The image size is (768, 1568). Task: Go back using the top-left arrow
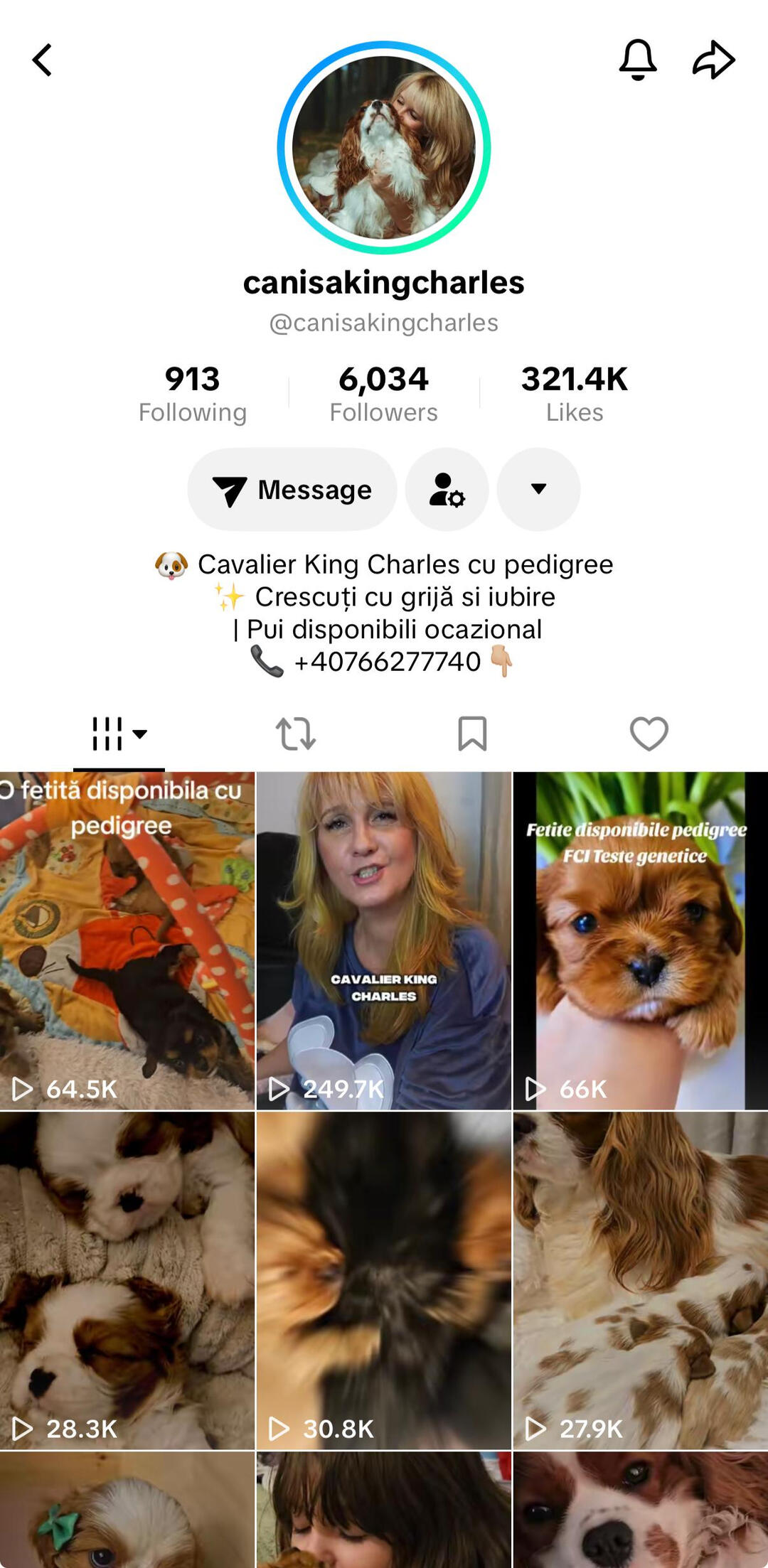(x=43, y=60)
